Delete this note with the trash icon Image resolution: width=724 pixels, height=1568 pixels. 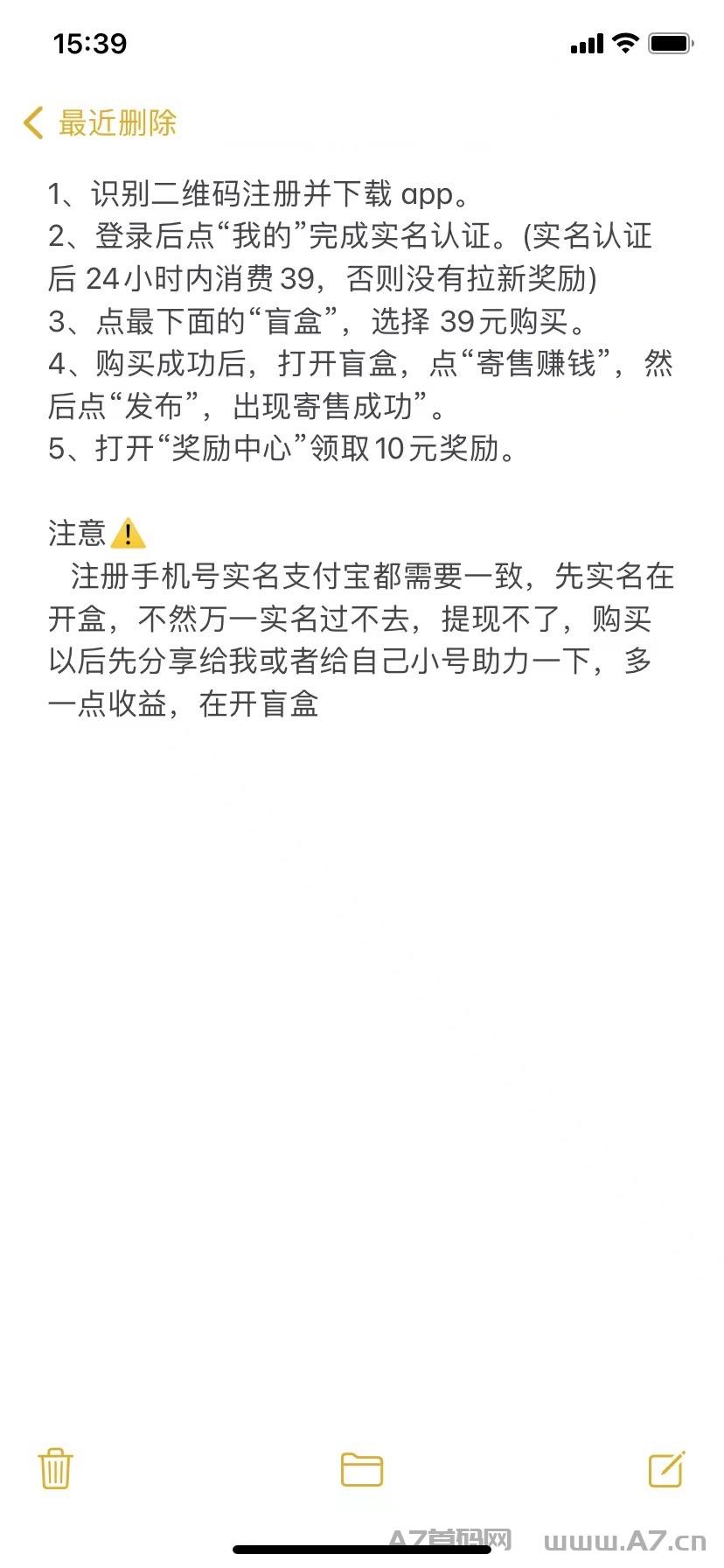tap(56, 1469)
